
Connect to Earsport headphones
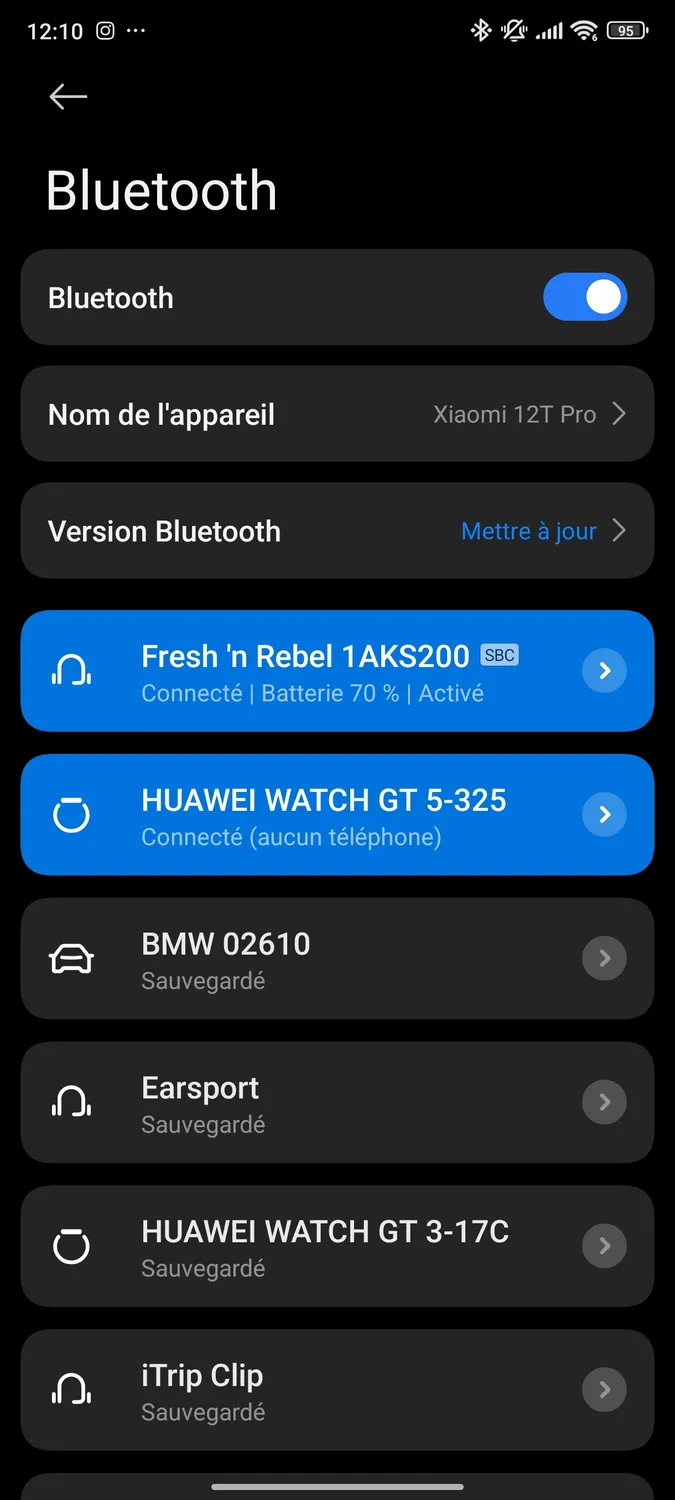(337, 1103)
